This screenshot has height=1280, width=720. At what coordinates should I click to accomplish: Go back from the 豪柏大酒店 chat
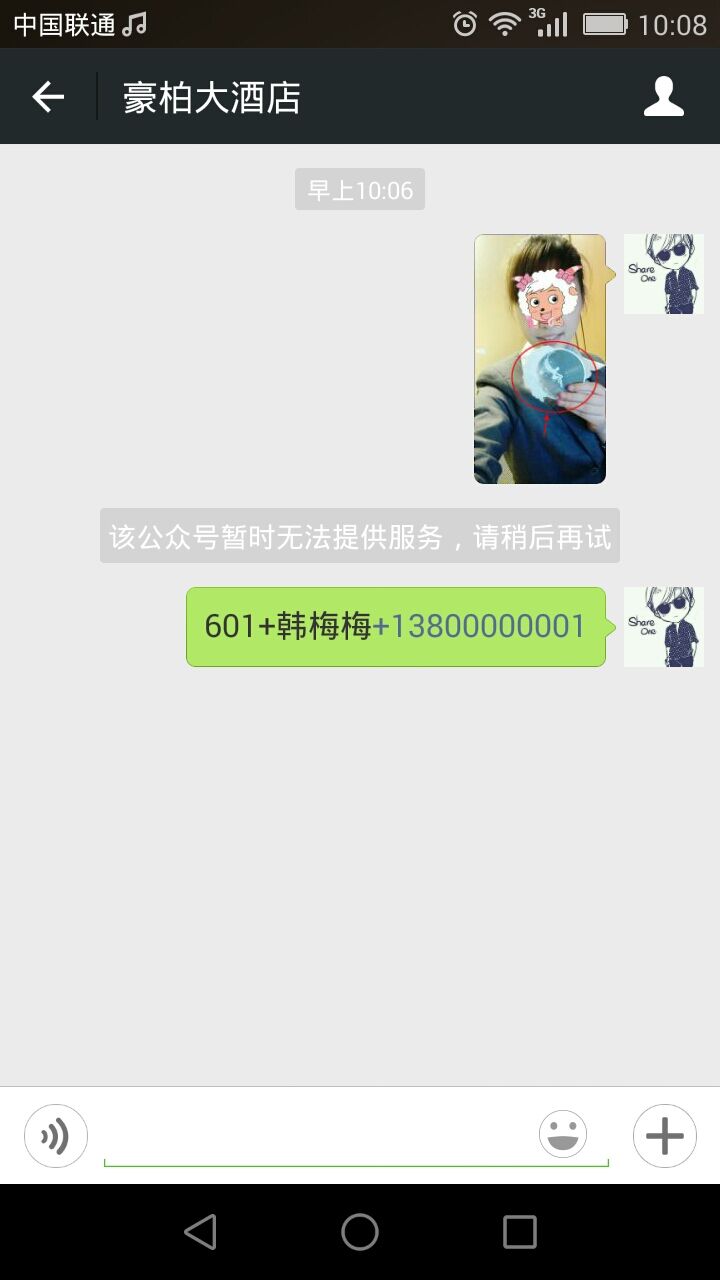click(48, 97)
